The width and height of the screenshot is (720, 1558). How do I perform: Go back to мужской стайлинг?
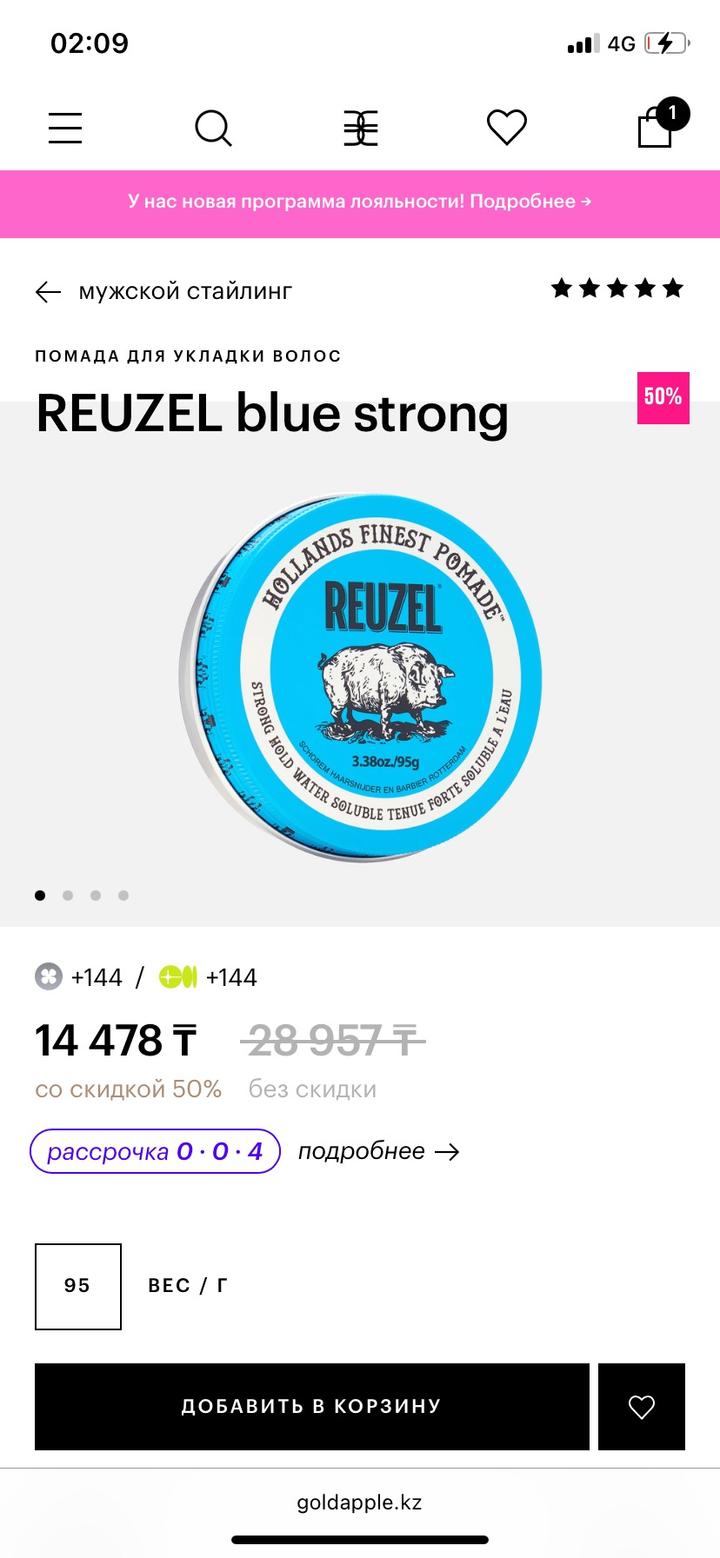tap(164, 291)
